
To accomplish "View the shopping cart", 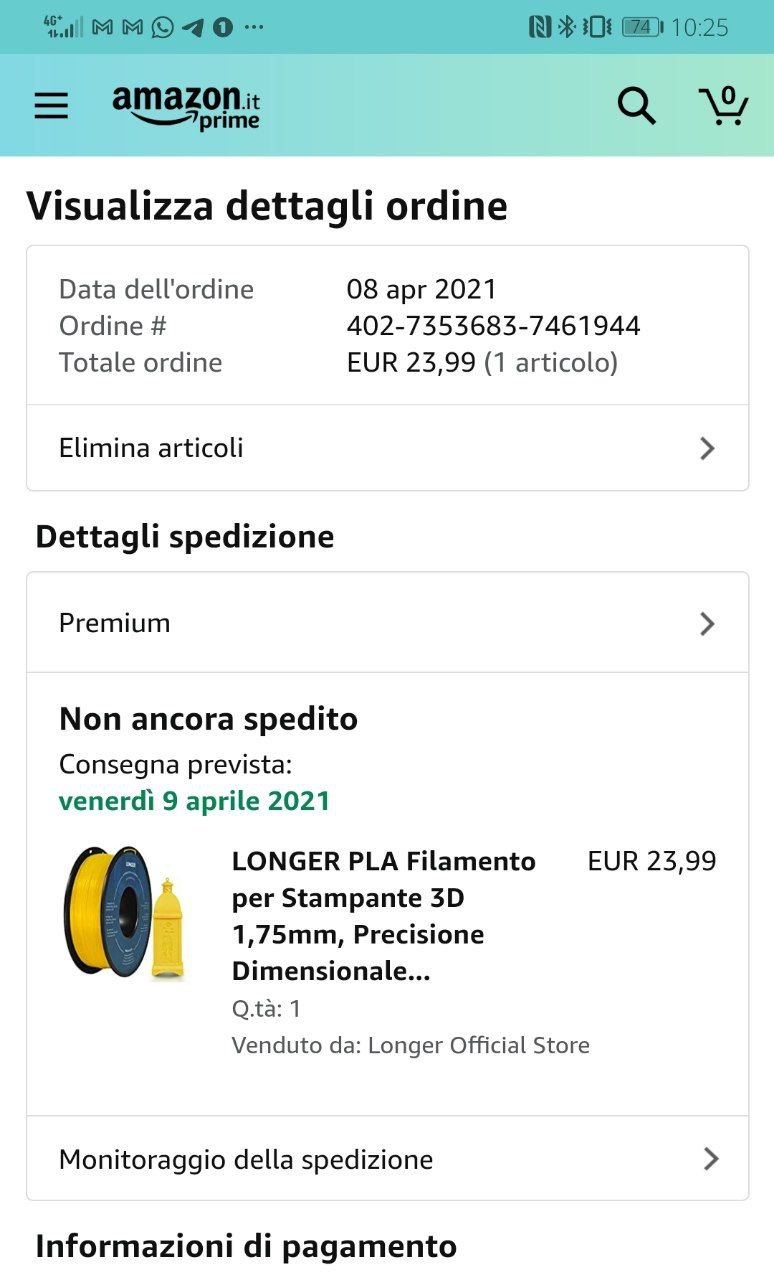I will pyautogui.click(x=723, y=106).
